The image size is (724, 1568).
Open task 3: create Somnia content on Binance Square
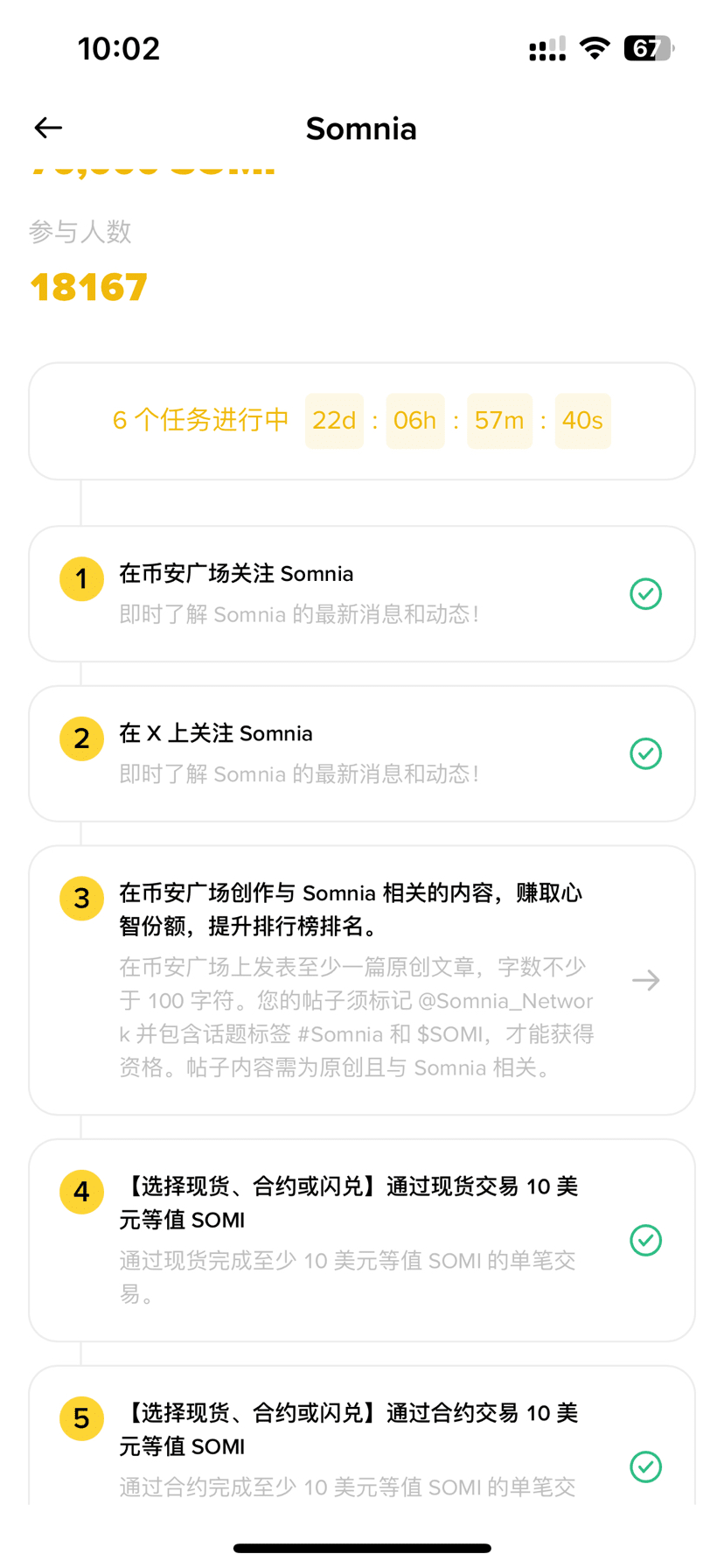tap(361, 979)
